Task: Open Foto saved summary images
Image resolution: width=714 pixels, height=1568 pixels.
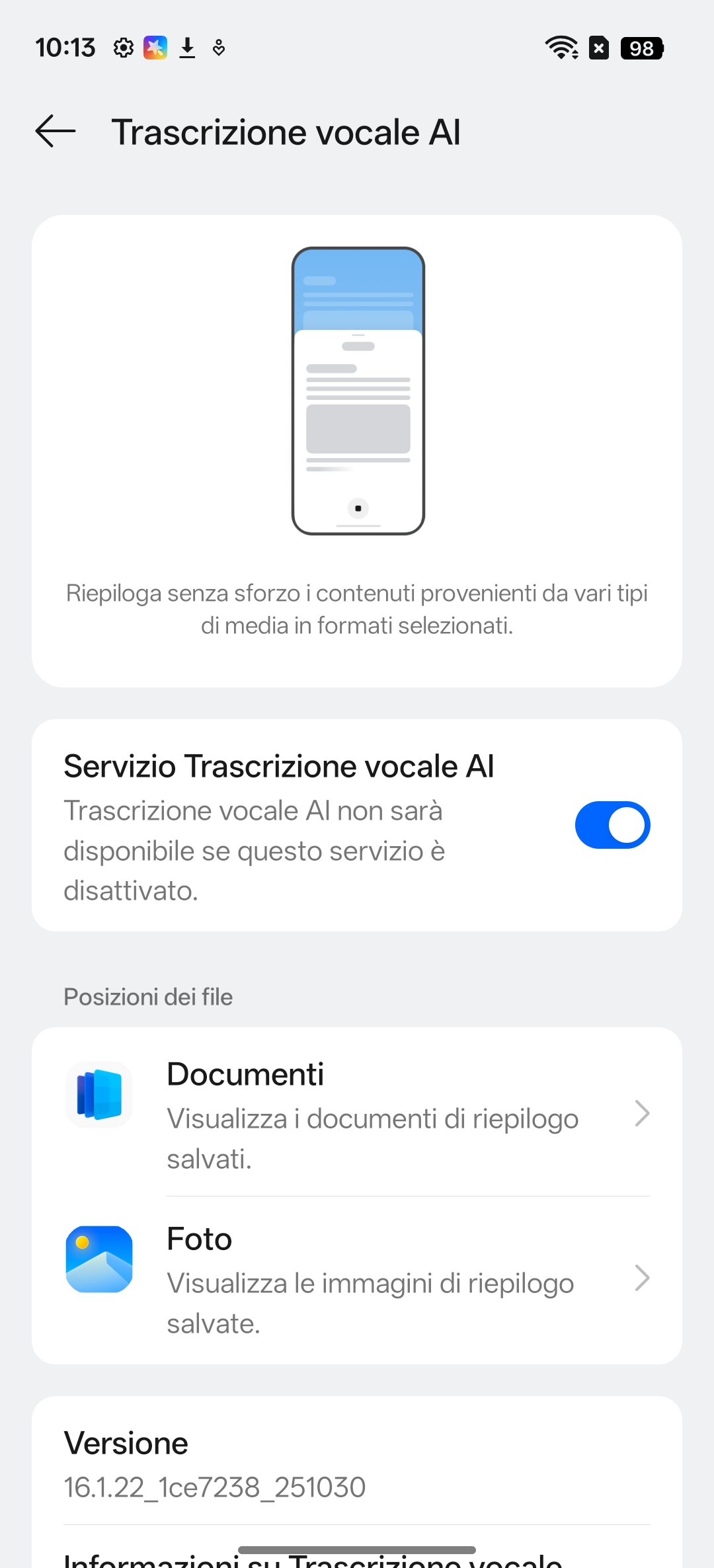Action: [x=357, y=1278]
